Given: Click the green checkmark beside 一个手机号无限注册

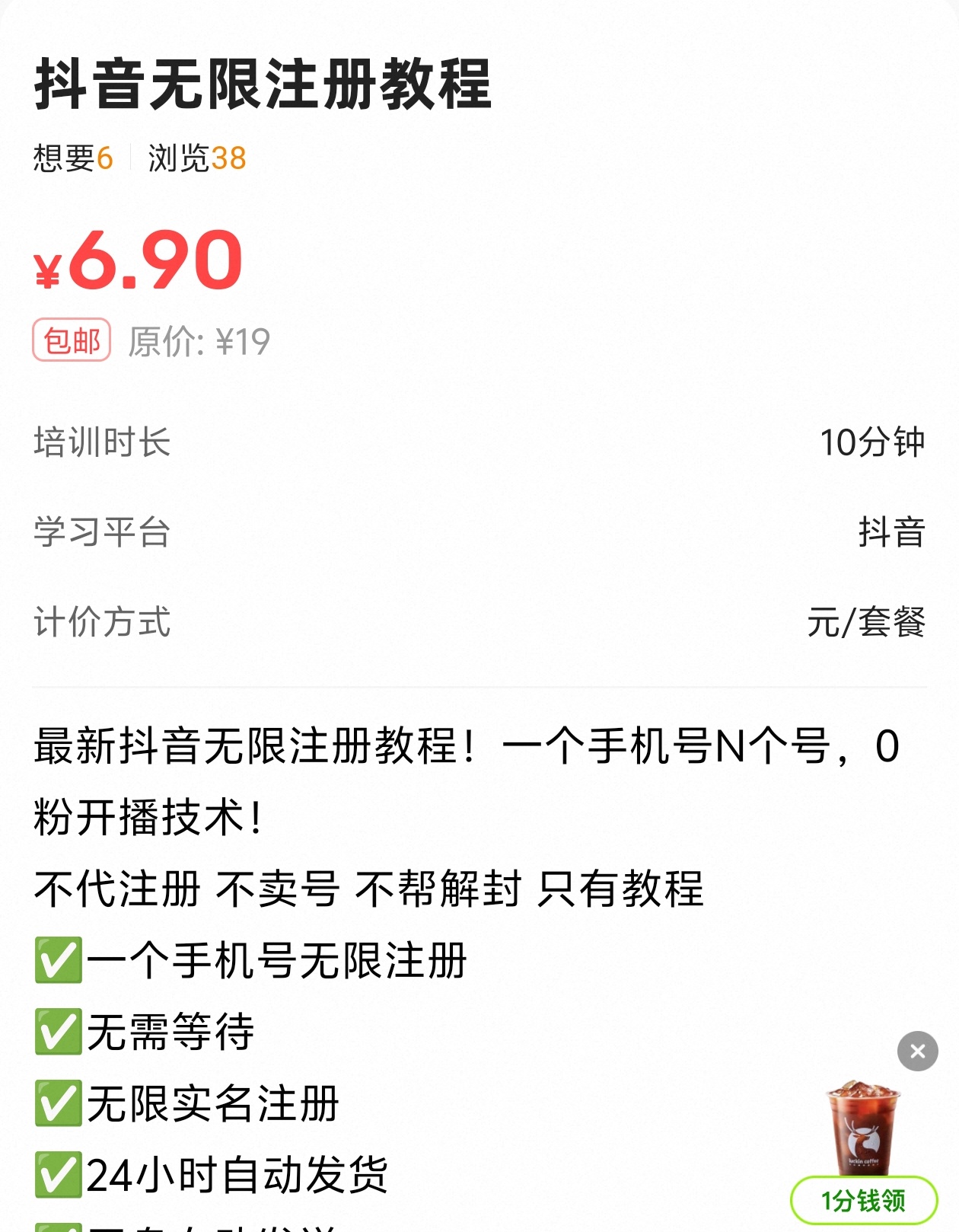Looking at the screenshot, I should (58, 960).
